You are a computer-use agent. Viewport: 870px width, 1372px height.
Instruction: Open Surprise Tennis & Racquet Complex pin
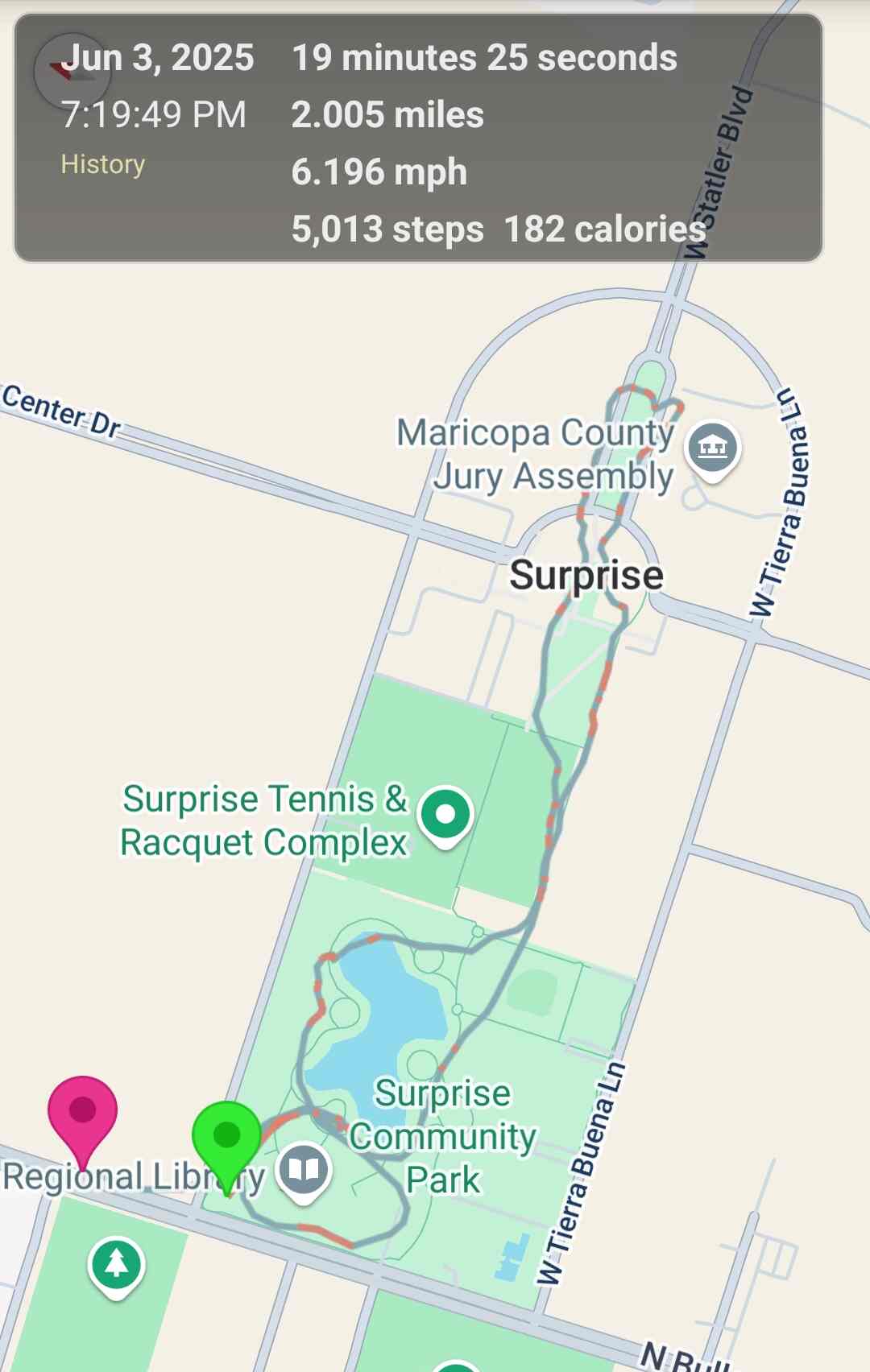click(445, 815)
